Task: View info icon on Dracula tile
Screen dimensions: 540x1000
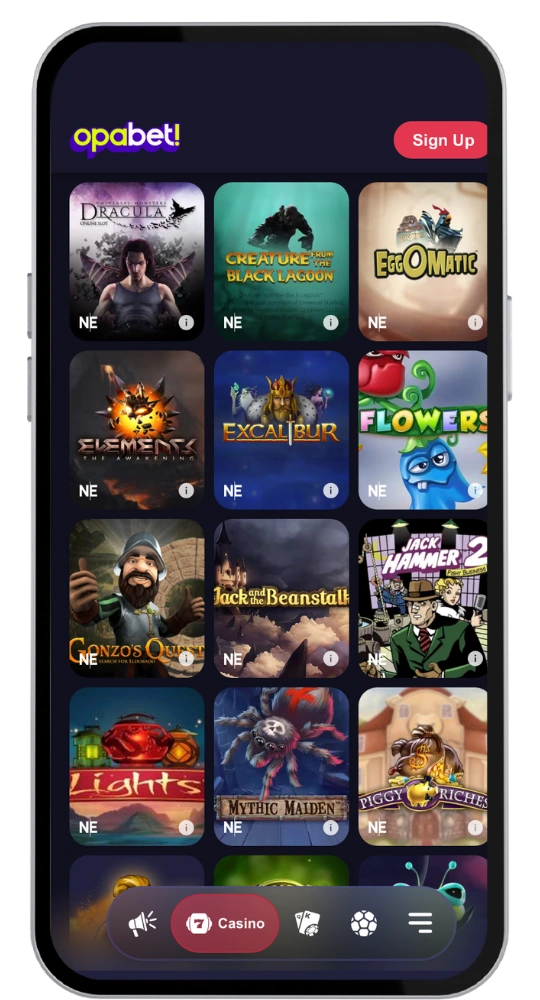Action: (186, 323)
